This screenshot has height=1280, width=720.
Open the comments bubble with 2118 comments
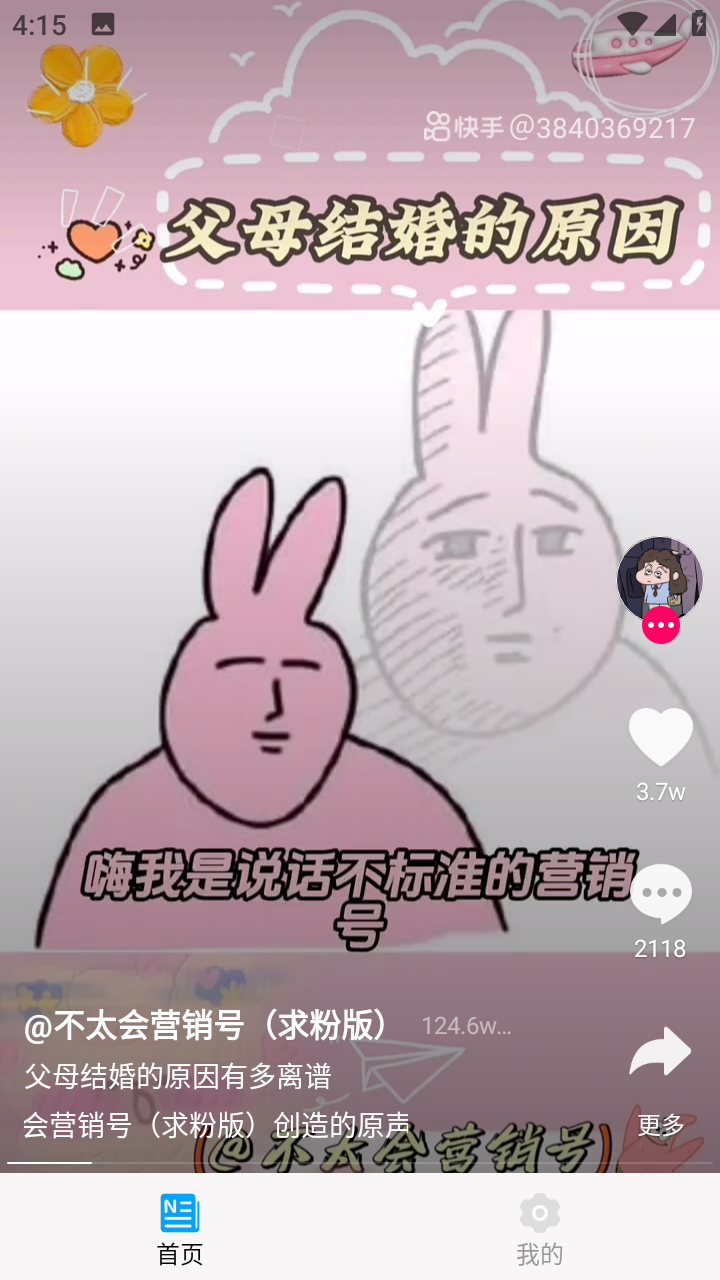coord(660,893)
